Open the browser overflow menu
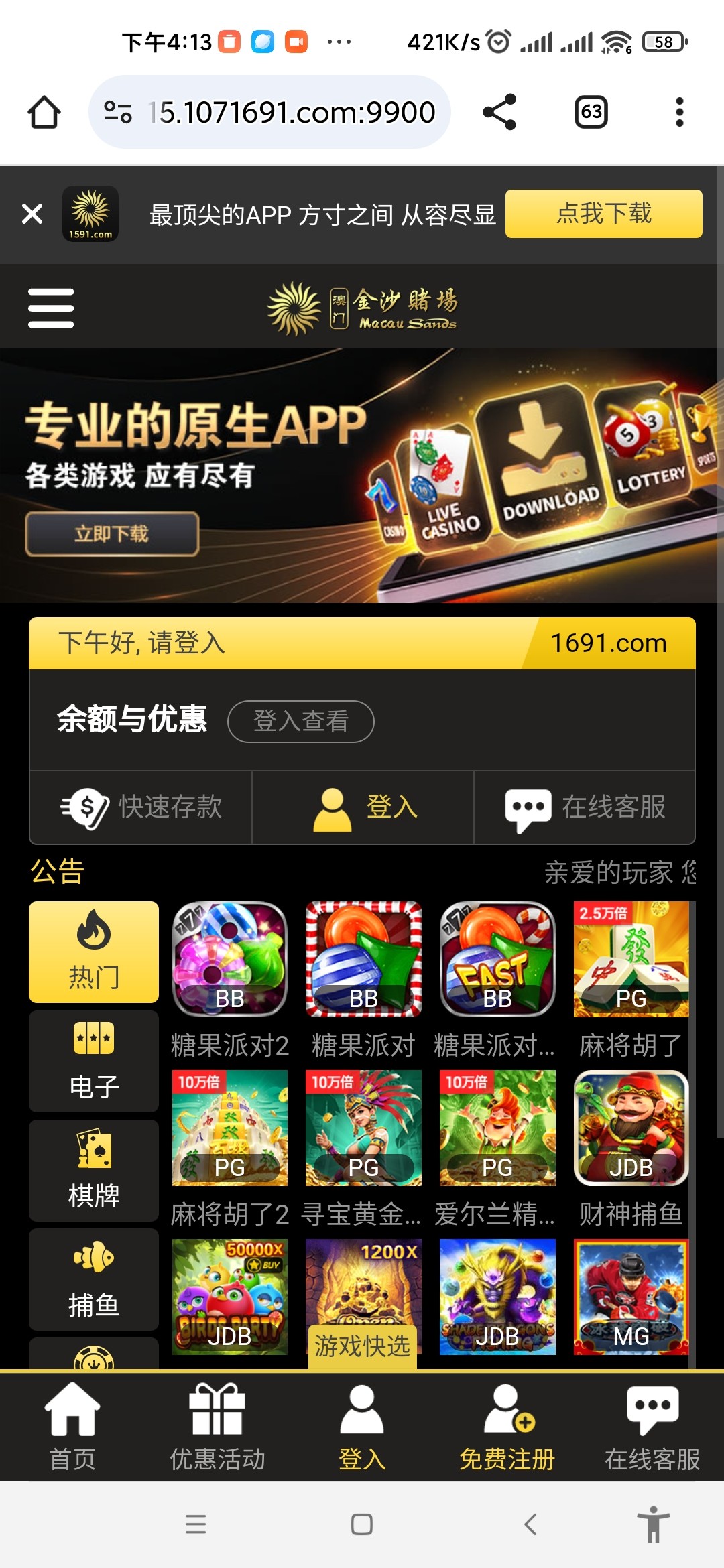 (x=679, y=112)
